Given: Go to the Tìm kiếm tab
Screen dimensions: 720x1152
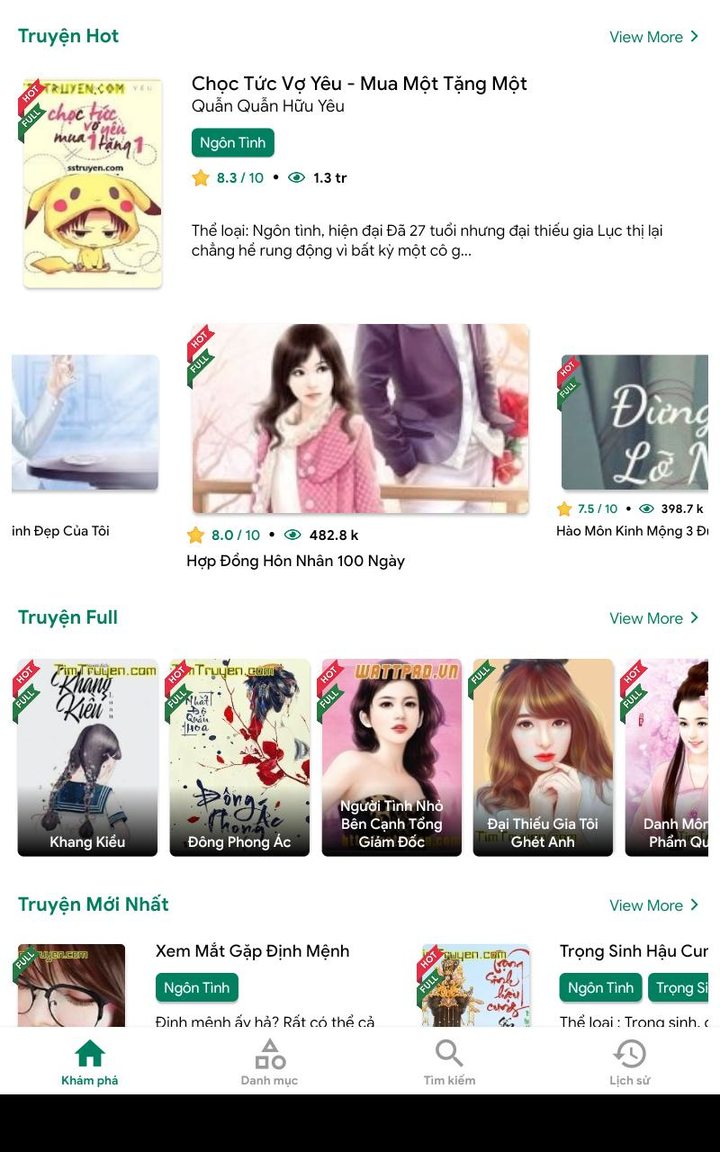Looking at the screenshot, I should click(449, 1061).
